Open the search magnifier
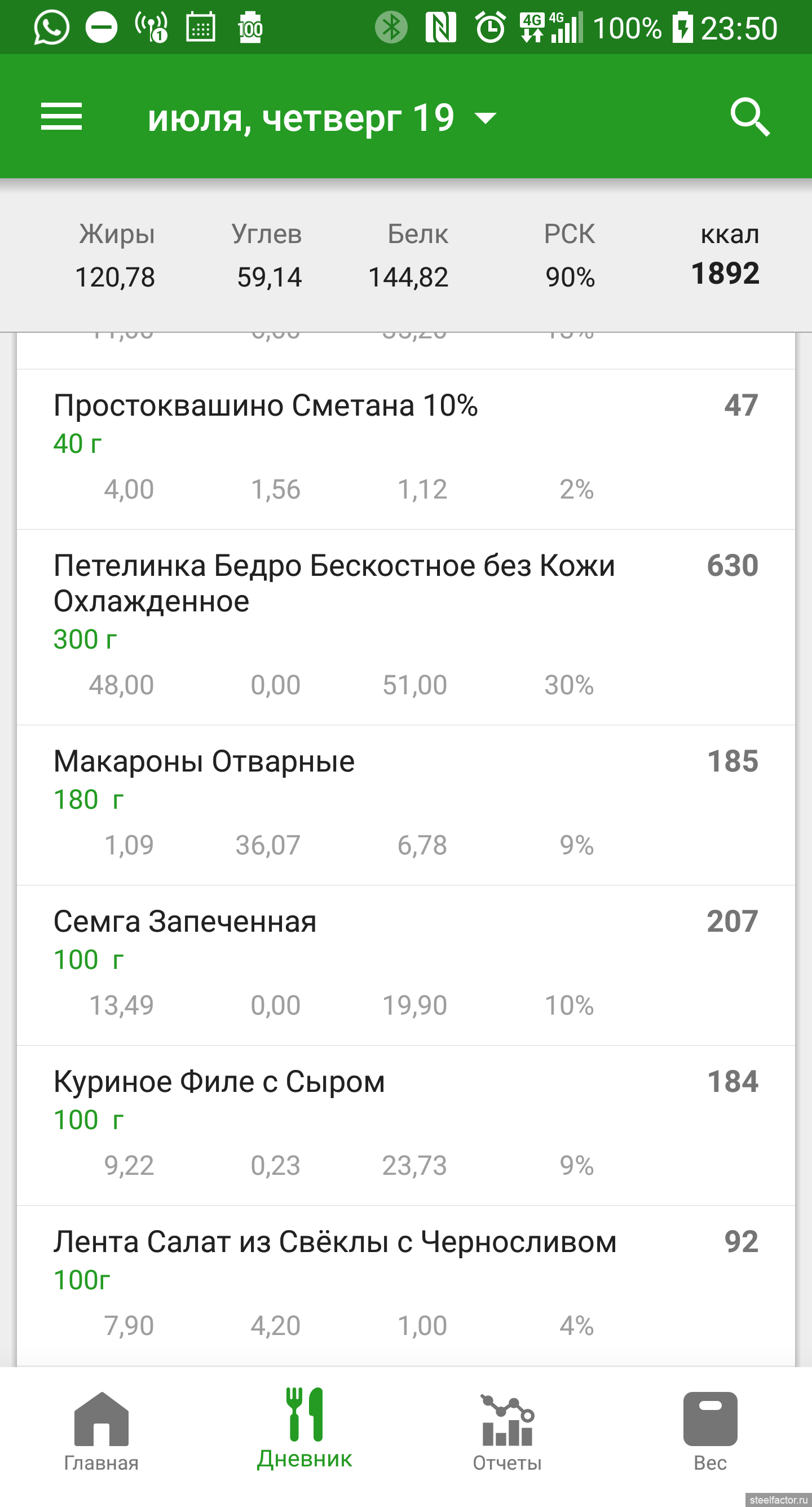Viewport: 812px width, 1507px height. coord(750,117)
